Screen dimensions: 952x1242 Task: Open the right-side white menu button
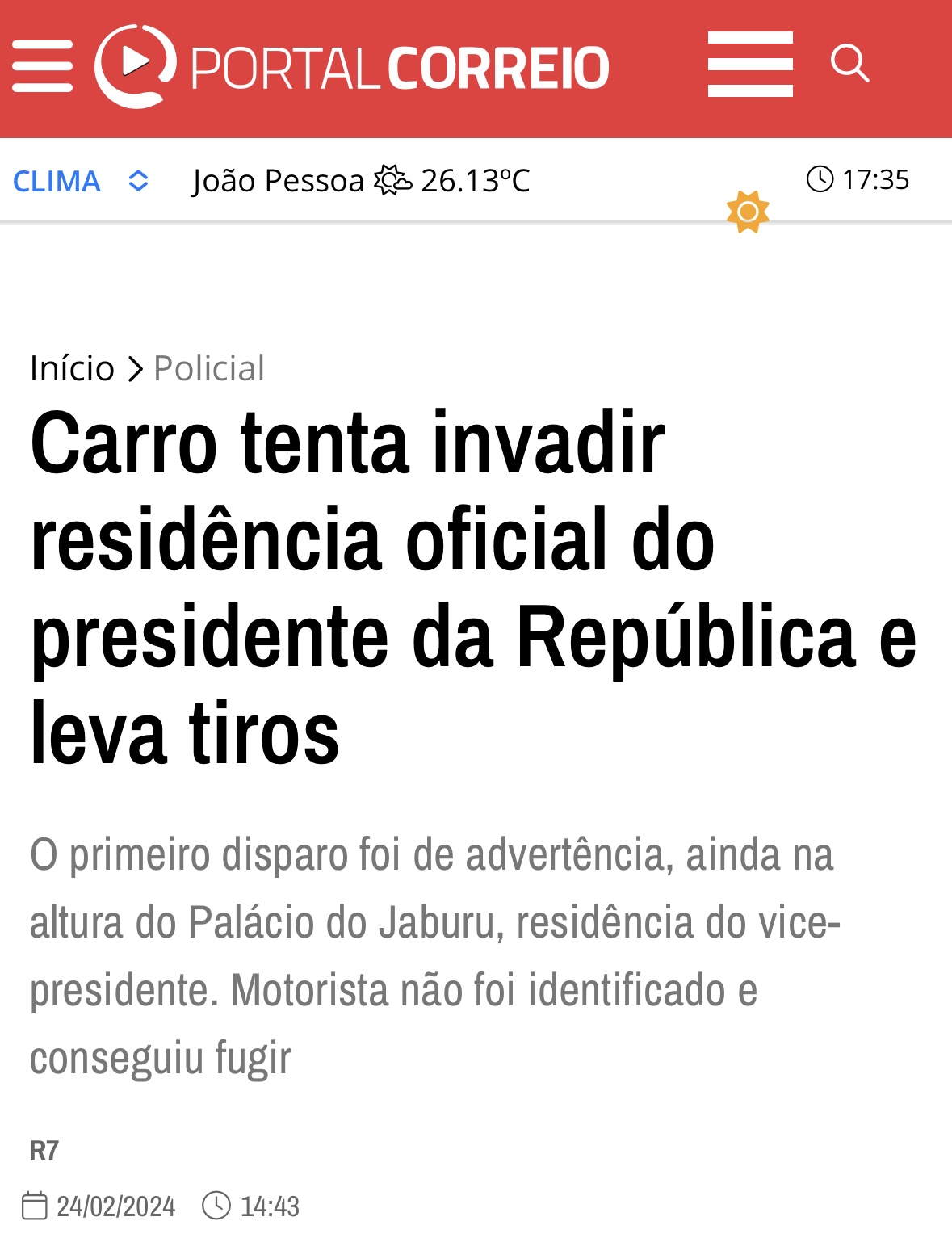[749, 65]
